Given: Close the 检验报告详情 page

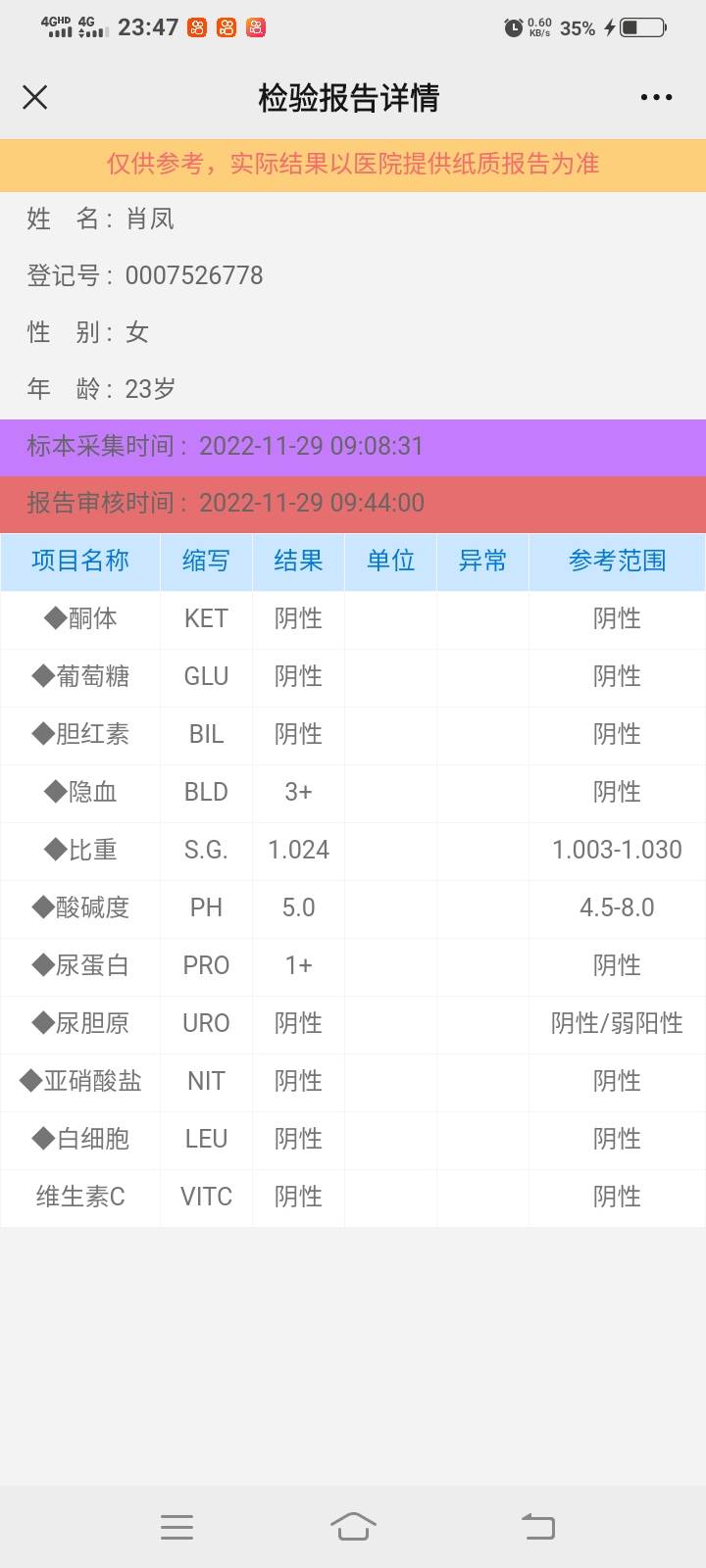Looking at the screenshot, I should tap(34, 97).
